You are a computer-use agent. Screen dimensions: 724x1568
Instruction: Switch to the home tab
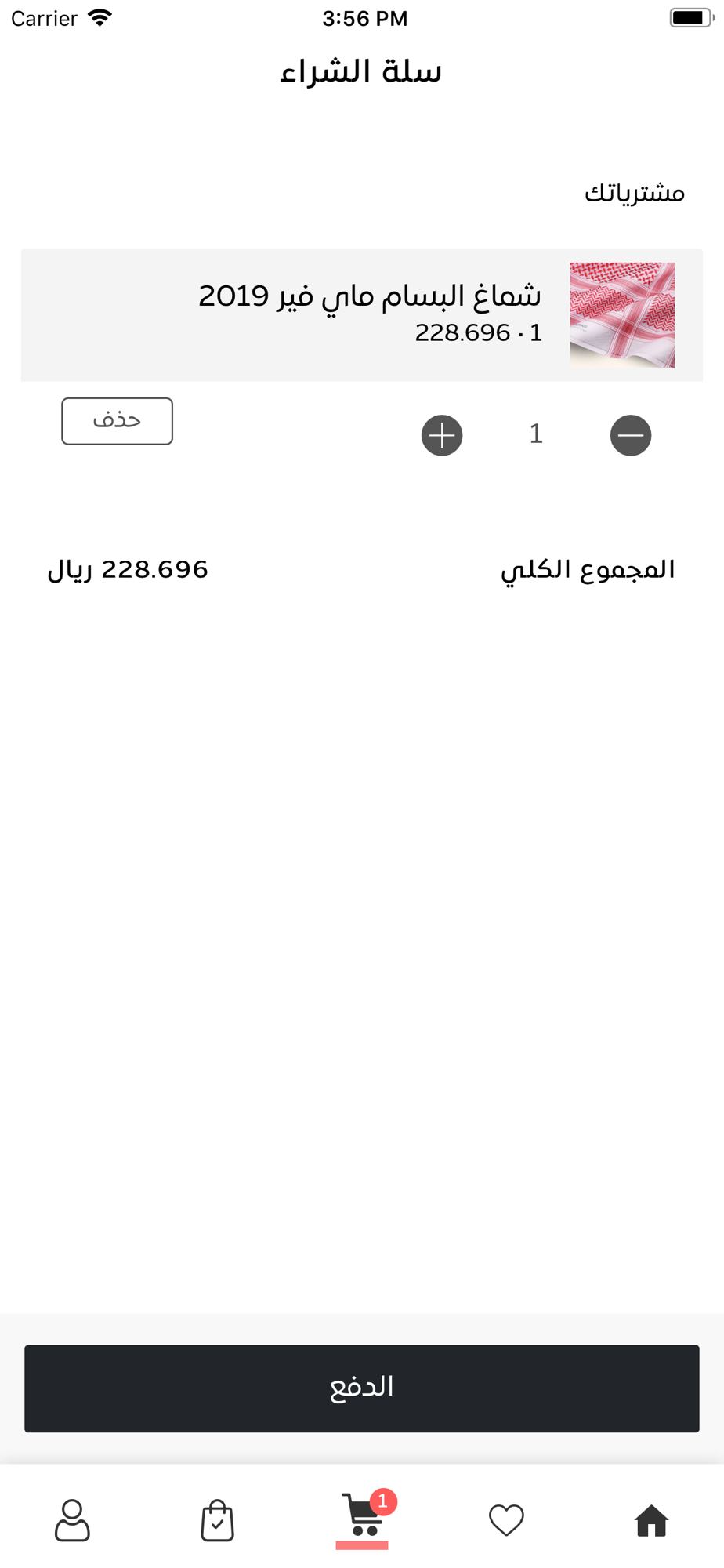[651, 1521]
